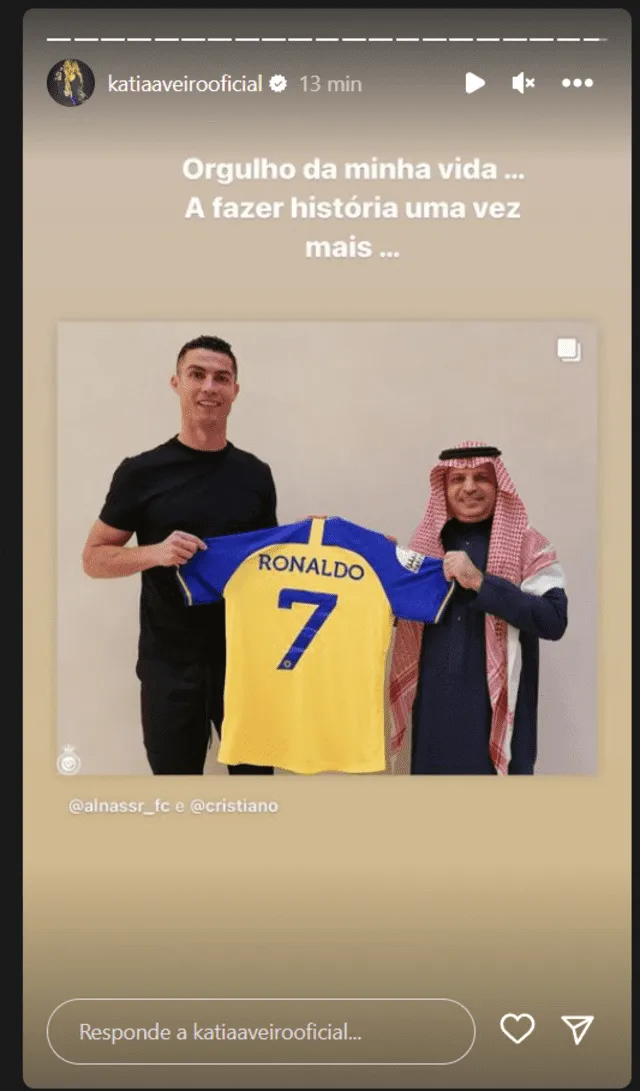Open katiaaveirooficial's profile picture
This screenshot has width=640, height=1091.
pos(71,83)
